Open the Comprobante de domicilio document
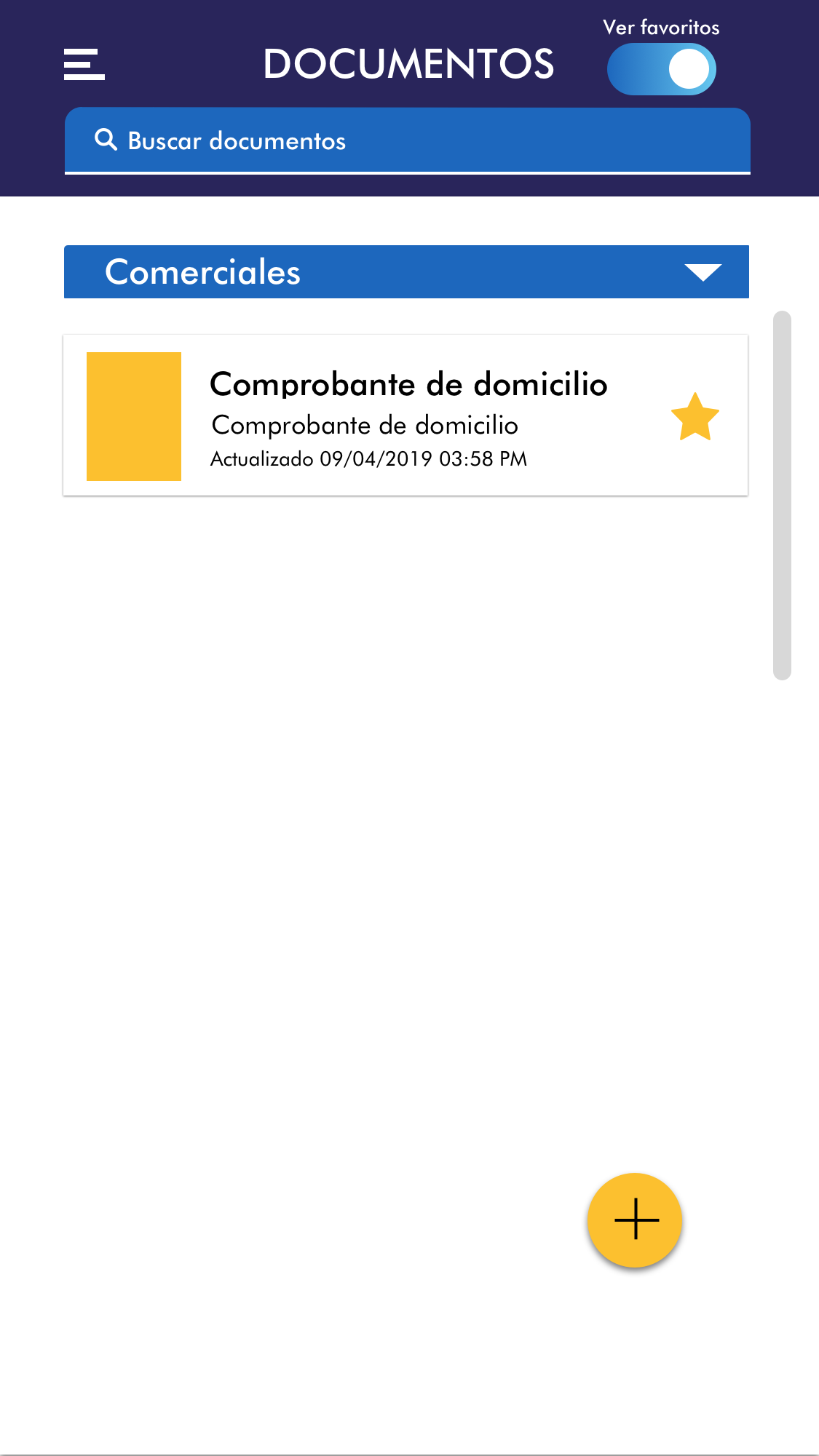Viewport: 819px width, 1456px height. (x=407, y=415)
